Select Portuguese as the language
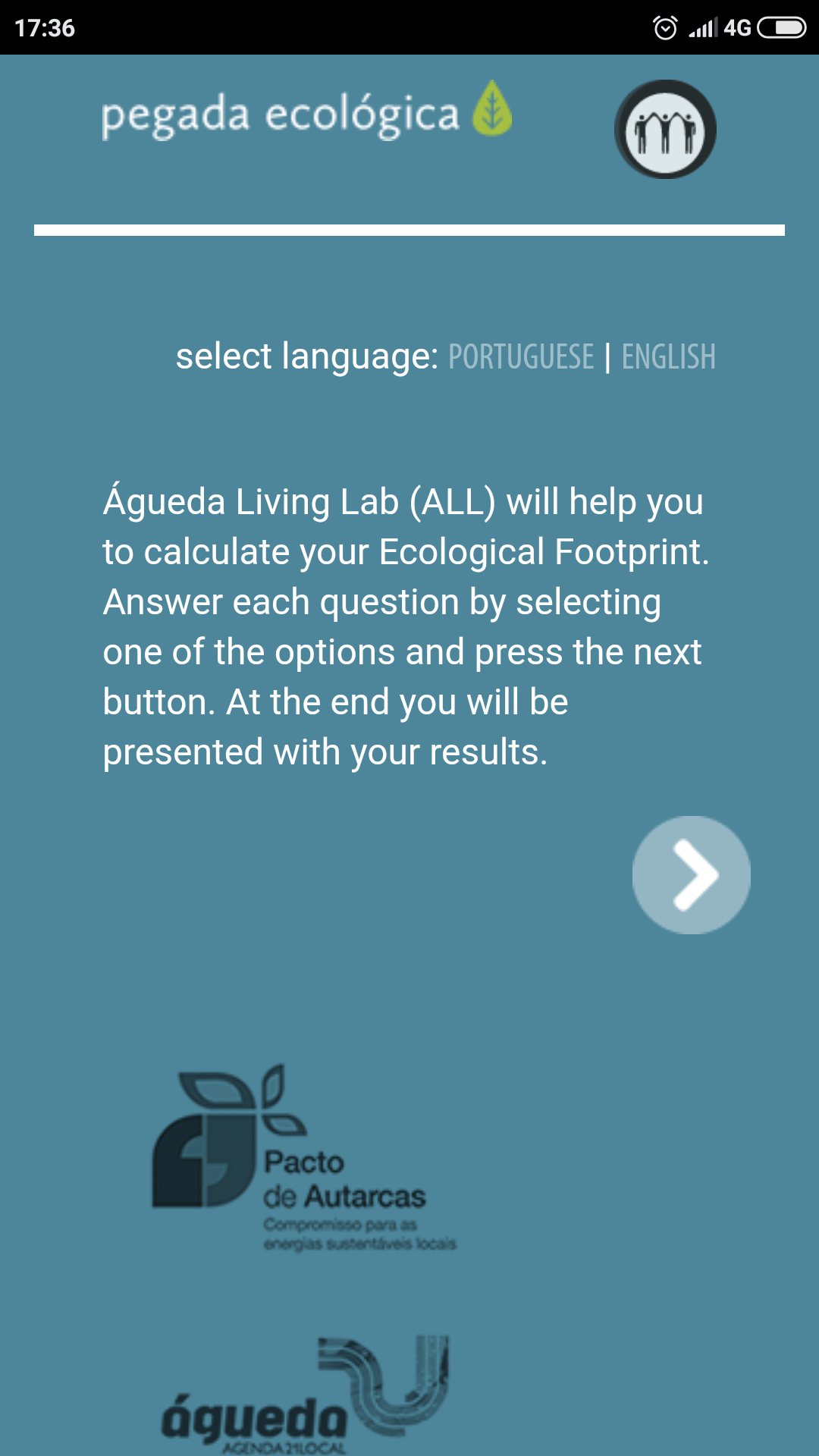Screen dimensions: 819x1456 [x=521, y=357]
